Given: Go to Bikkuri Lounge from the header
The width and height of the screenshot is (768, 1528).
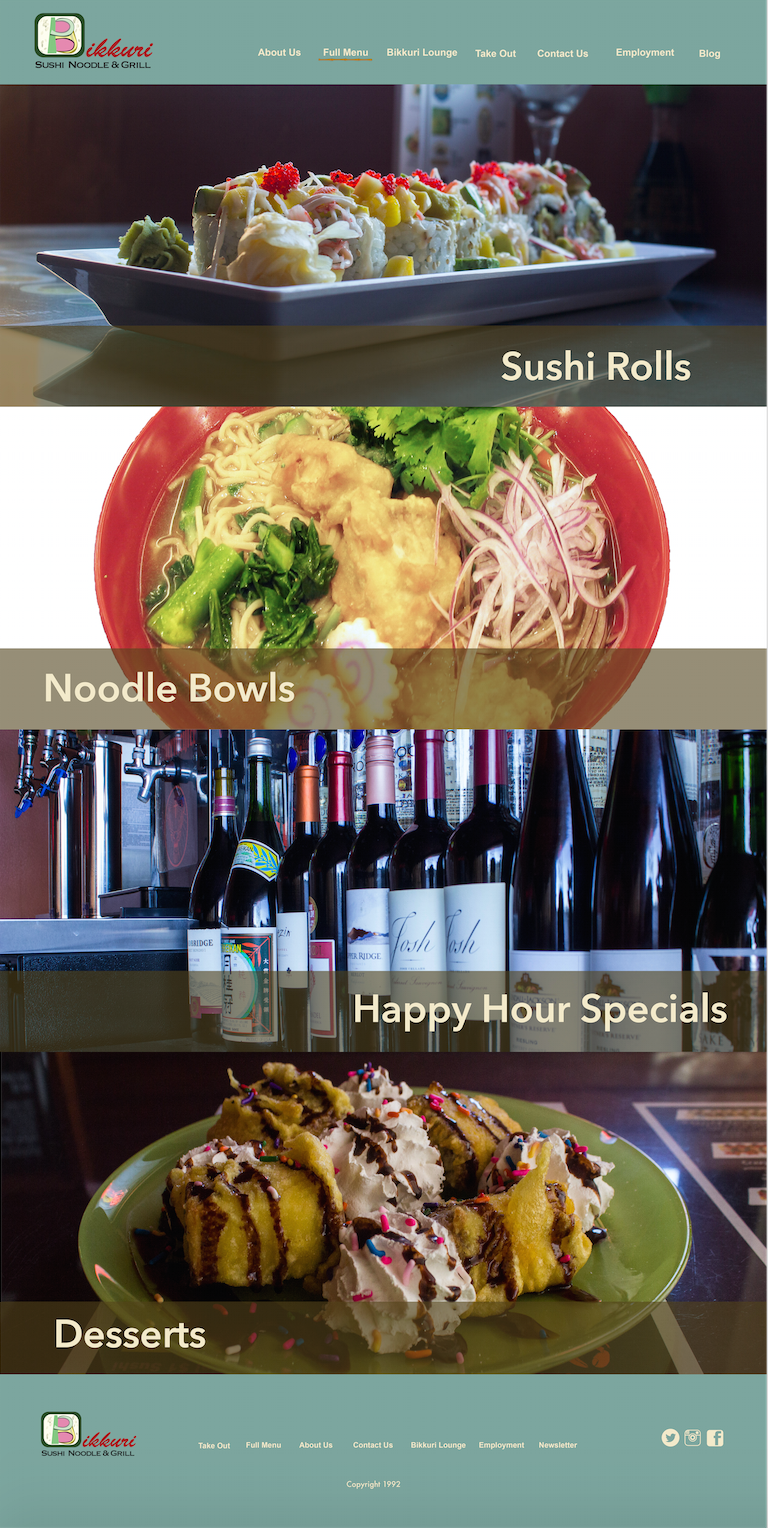Looking at the screenshot, I should pos(422,53).
